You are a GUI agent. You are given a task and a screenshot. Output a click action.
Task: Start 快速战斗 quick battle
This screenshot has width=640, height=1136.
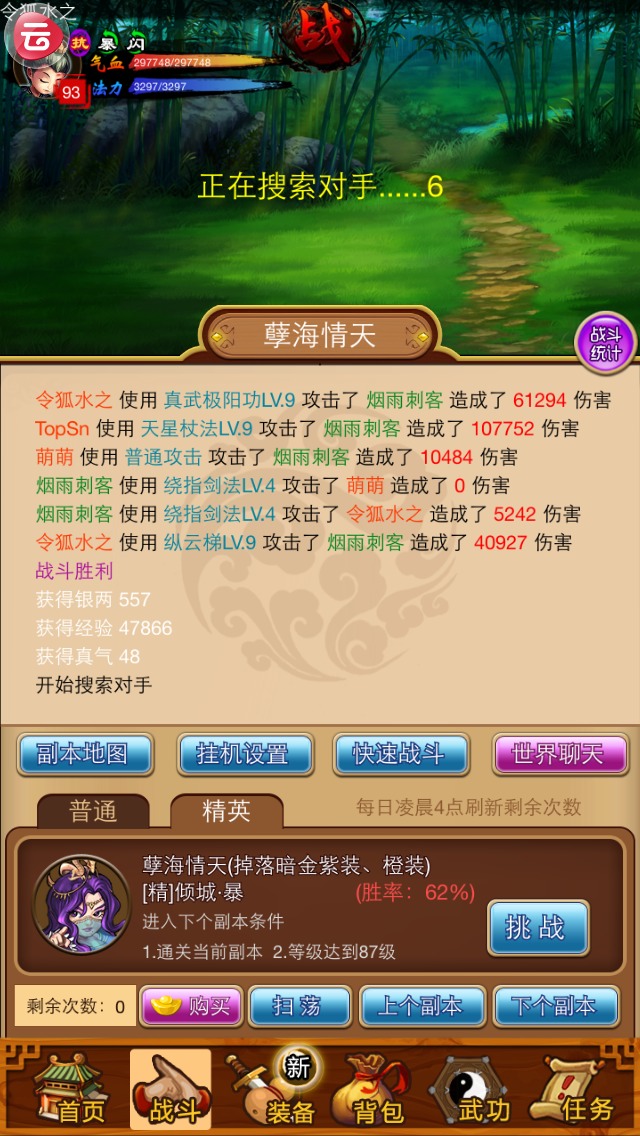coord(399,754)
